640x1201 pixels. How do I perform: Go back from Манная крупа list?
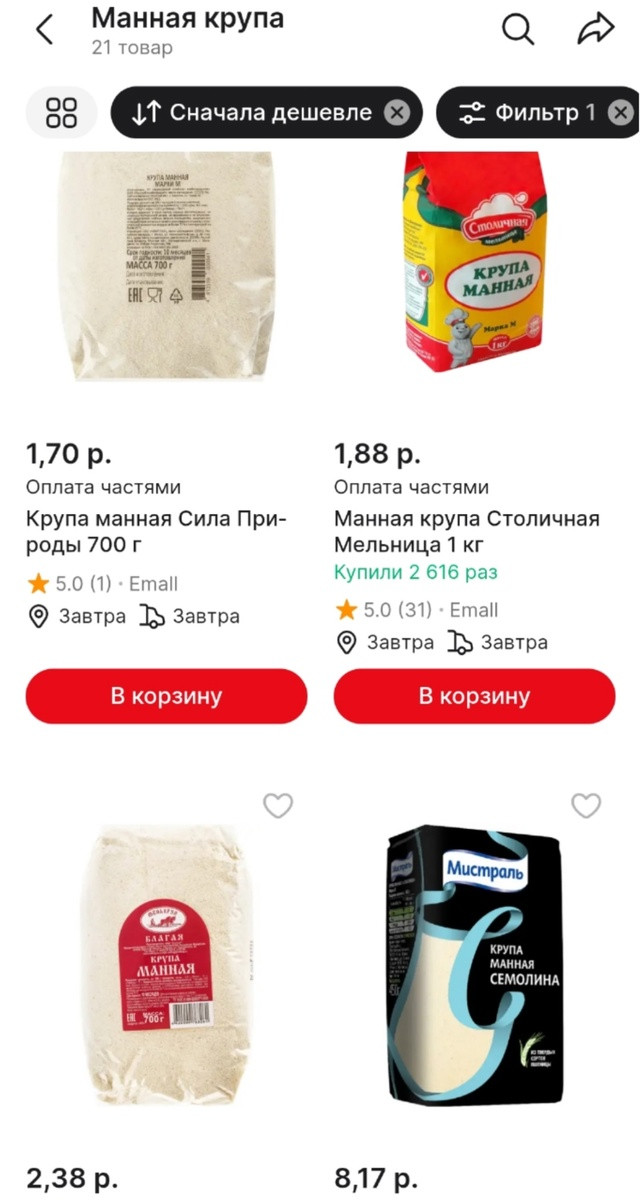(x=44, y=31)
